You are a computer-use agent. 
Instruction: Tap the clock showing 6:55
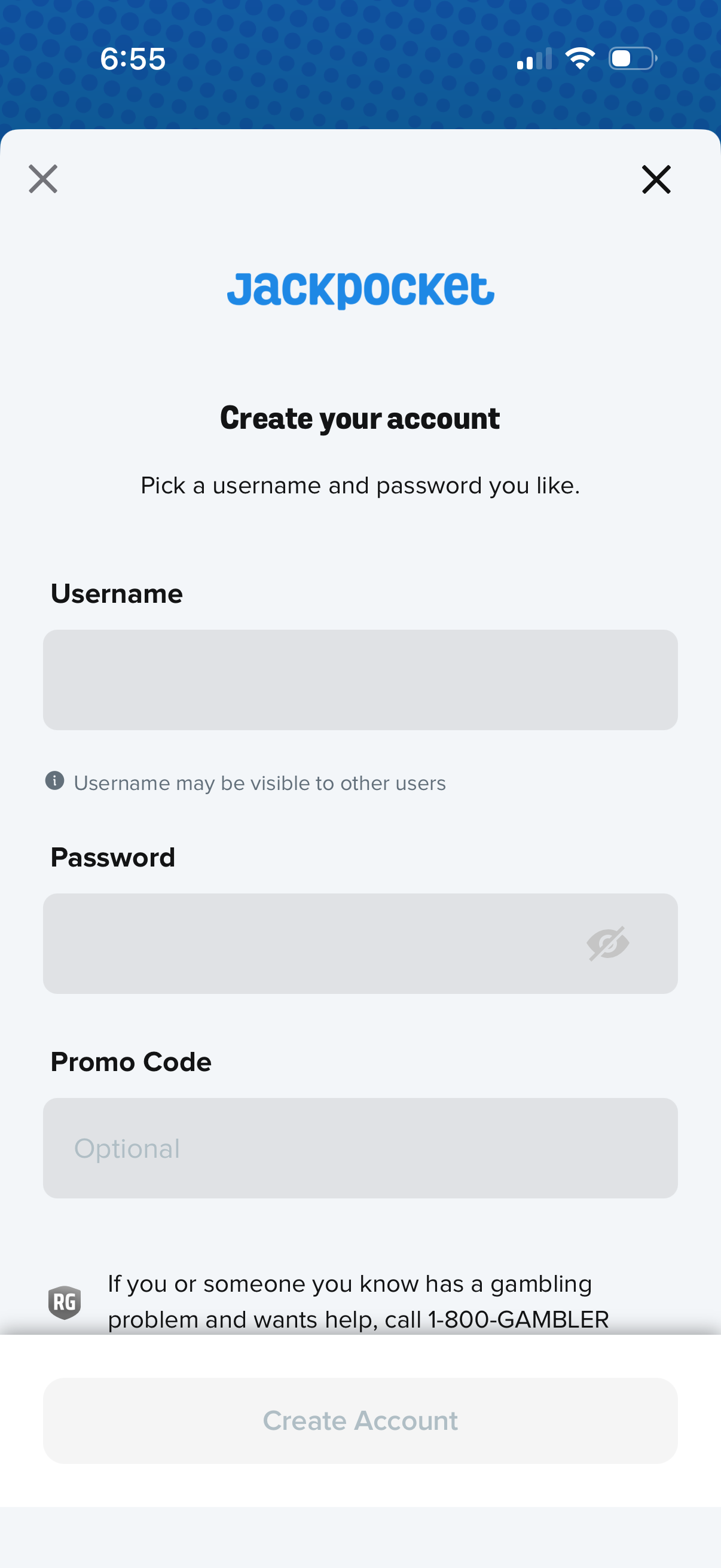click(x=133, y=59)
